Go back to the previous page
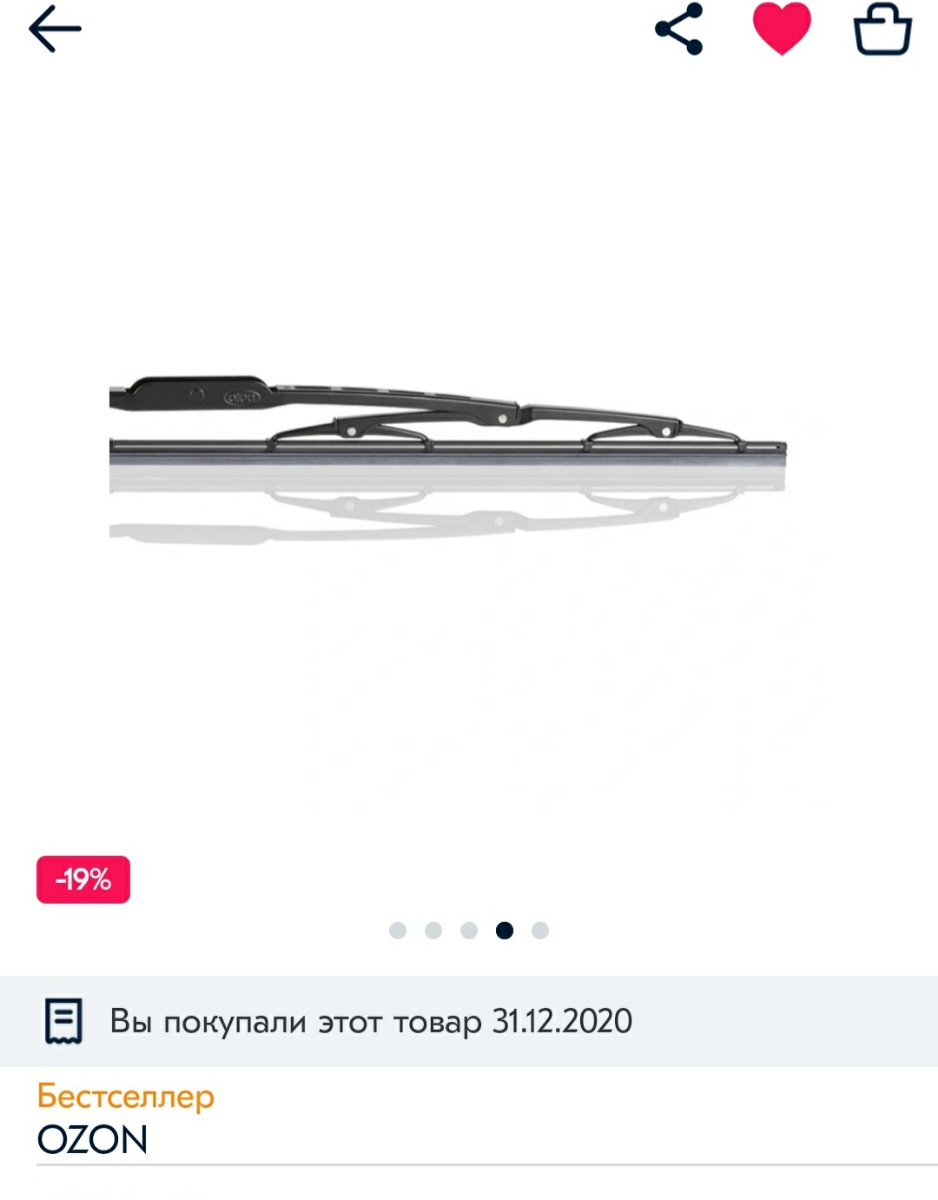 click(55, 31)
